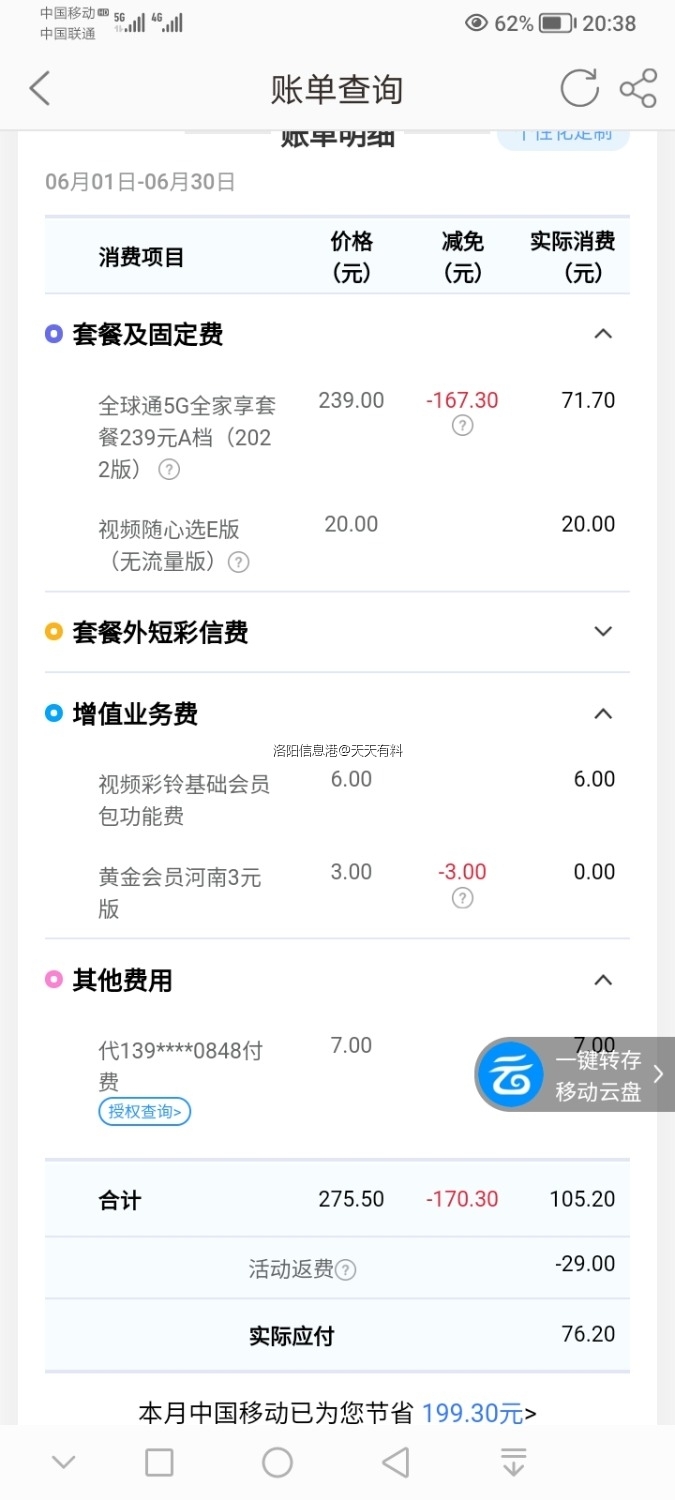Collapse the 套餐及固定费 section
Viewport: 675px width, 1500px height.
click(x=602, y=334)
